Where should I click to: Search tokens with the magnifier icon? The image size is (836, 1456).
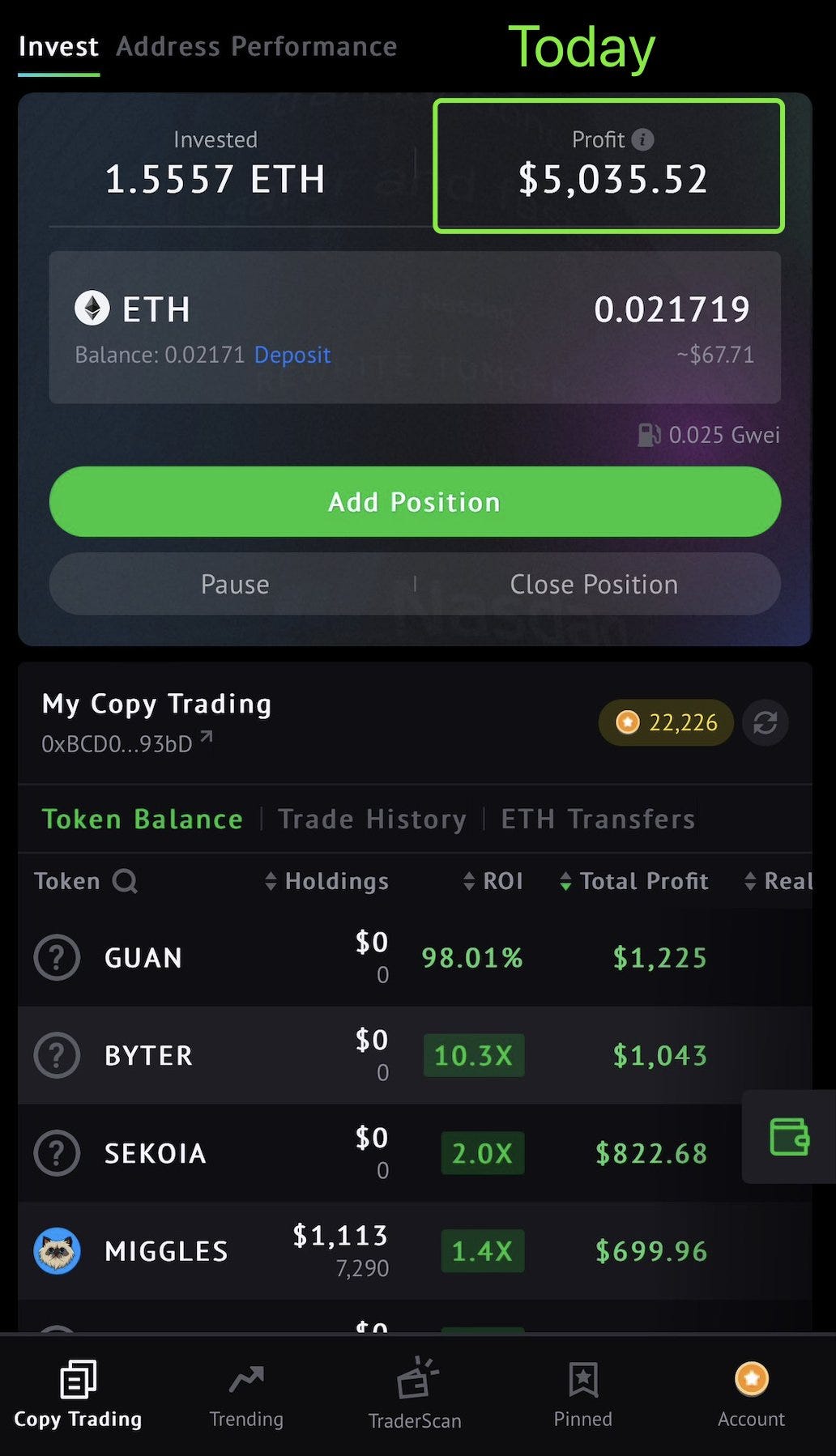pos(125,880)
